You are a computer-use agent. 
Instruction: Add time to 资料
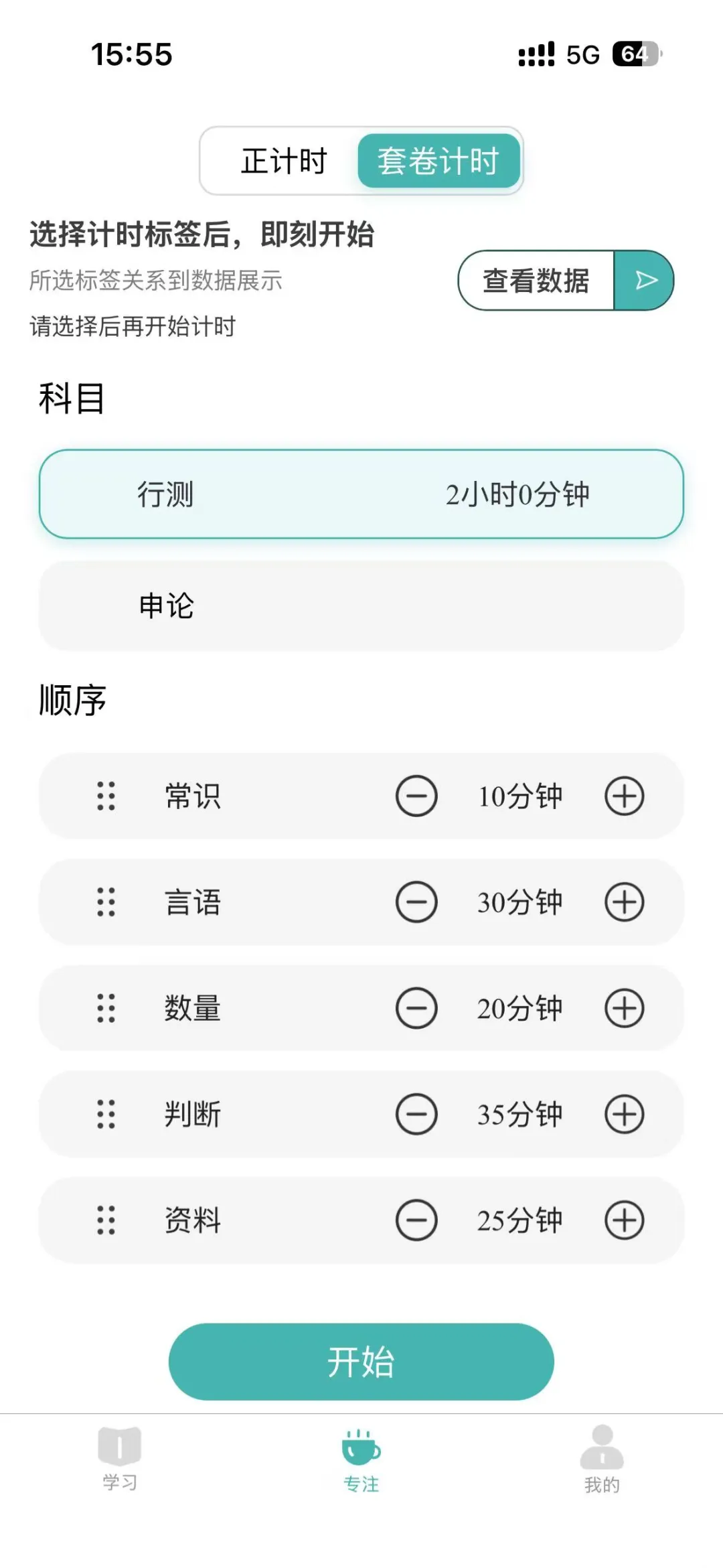pos(625,1220)
